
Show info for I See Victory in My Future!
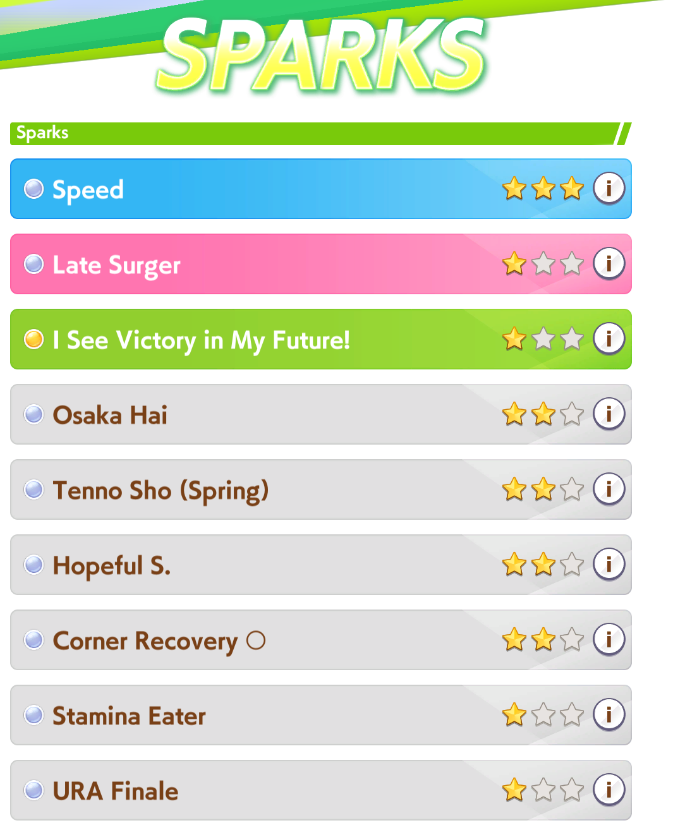[x=609, y=339]
